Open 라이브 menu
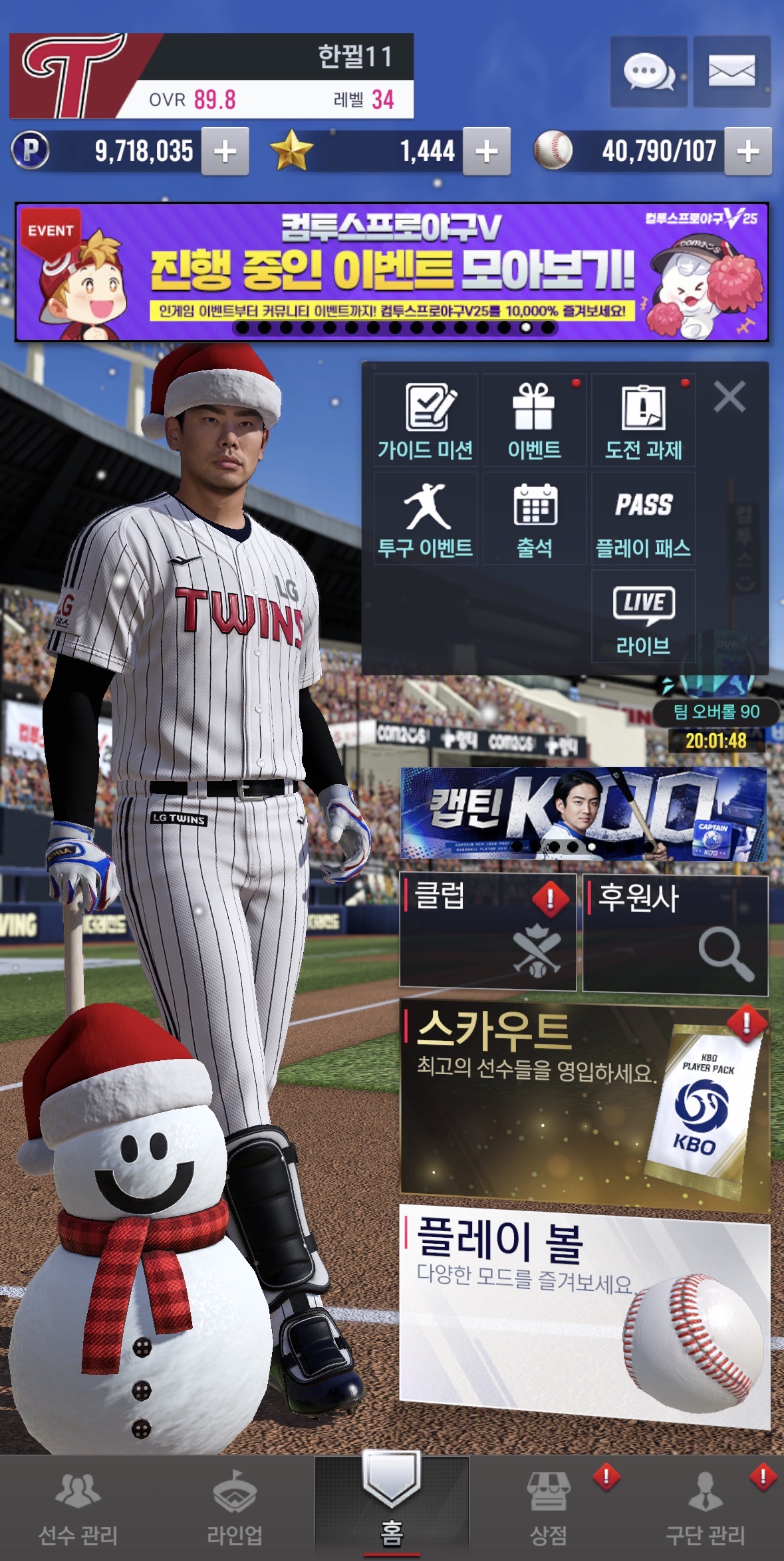Image resolution: width=784 pixels, height=1561 pixels. click(x=643, y=617)
